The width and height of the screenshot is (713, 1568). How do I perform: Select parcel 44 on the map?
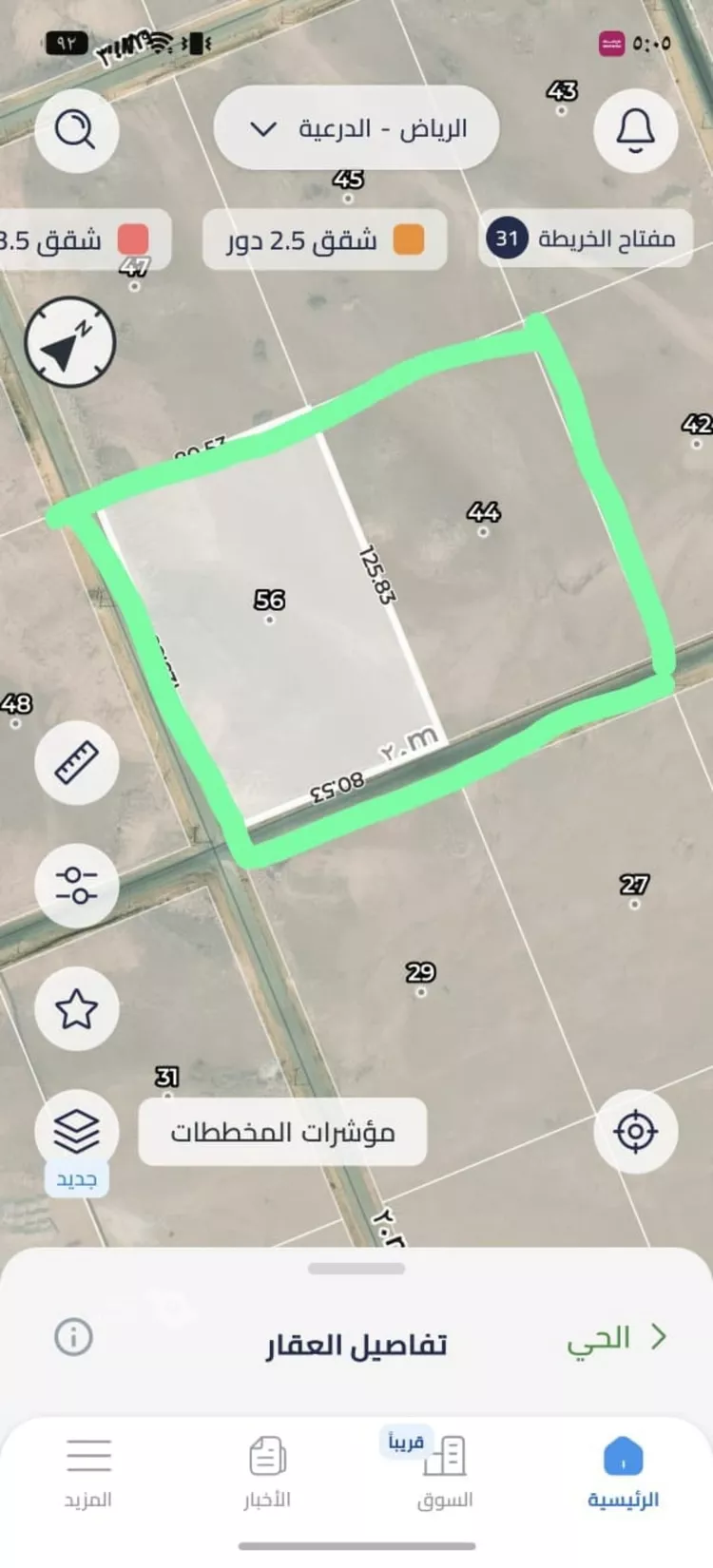tap(483, 518)
